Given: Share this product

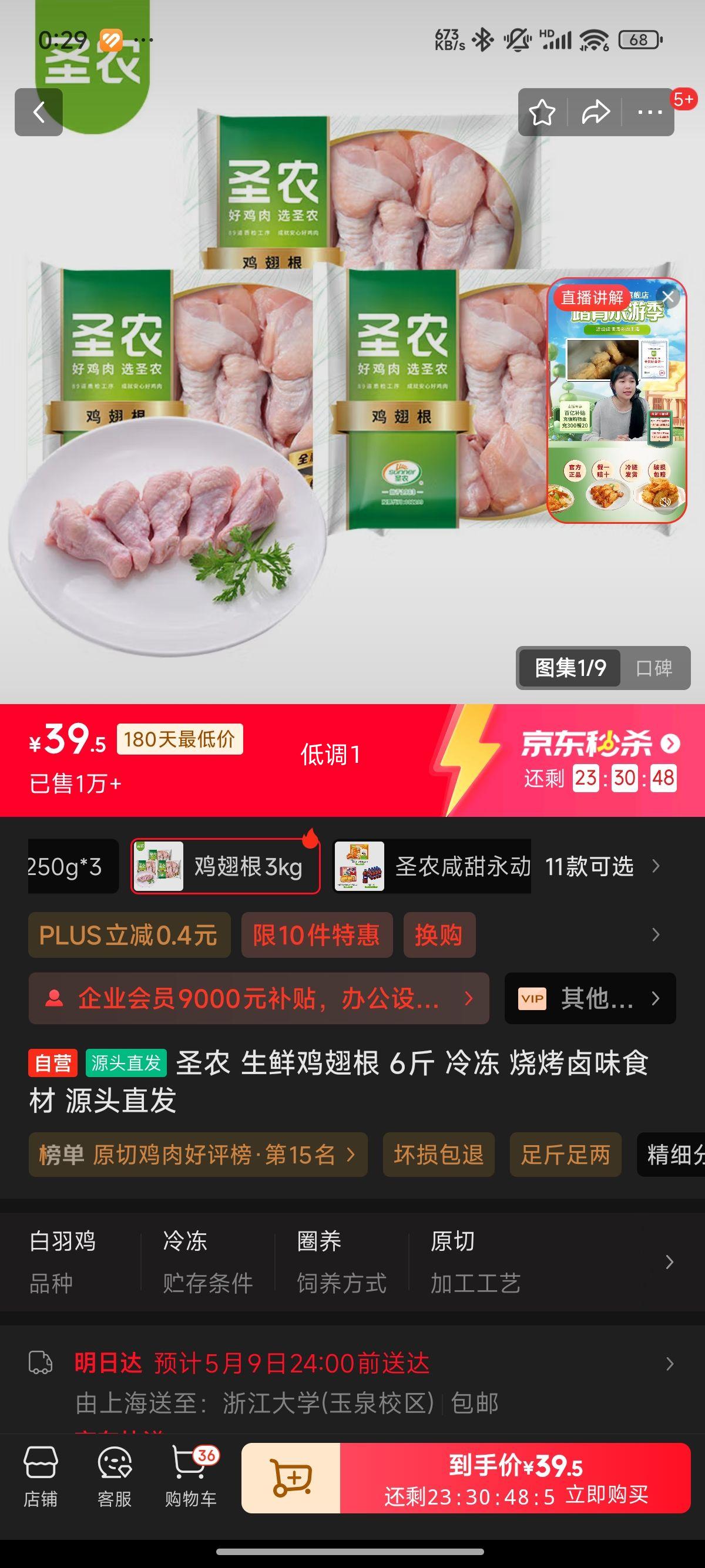Looking at the screenshot, I should click(x=595, y=112).
